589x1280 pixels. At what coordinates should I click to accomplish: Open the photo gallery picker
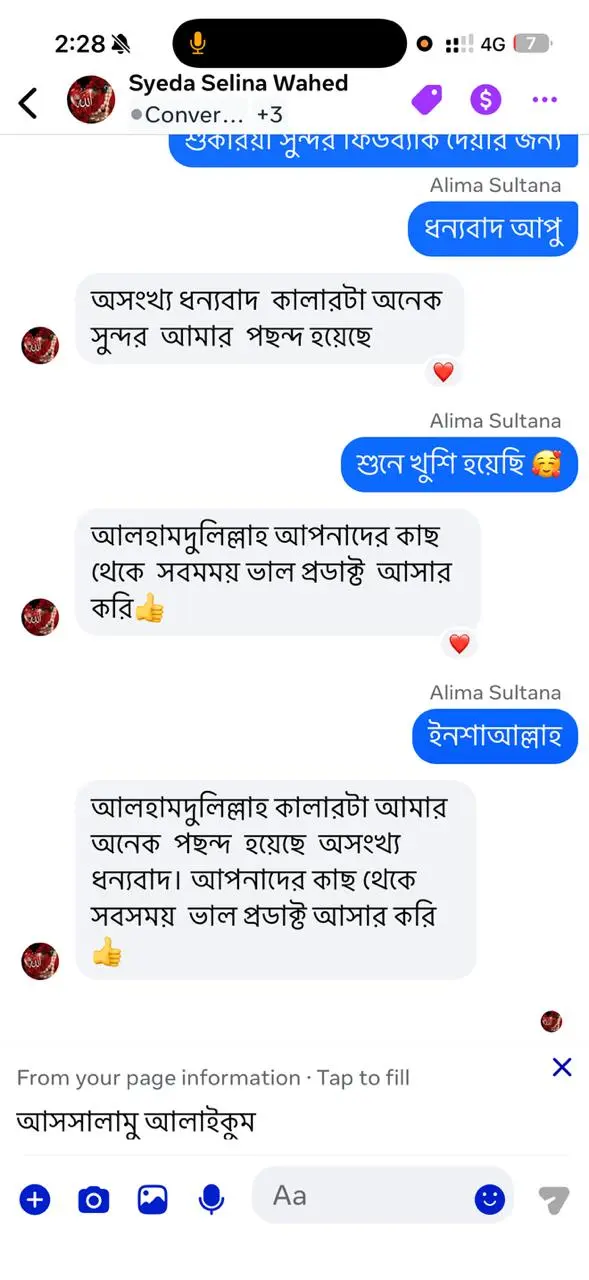[x=152, y=1198]
